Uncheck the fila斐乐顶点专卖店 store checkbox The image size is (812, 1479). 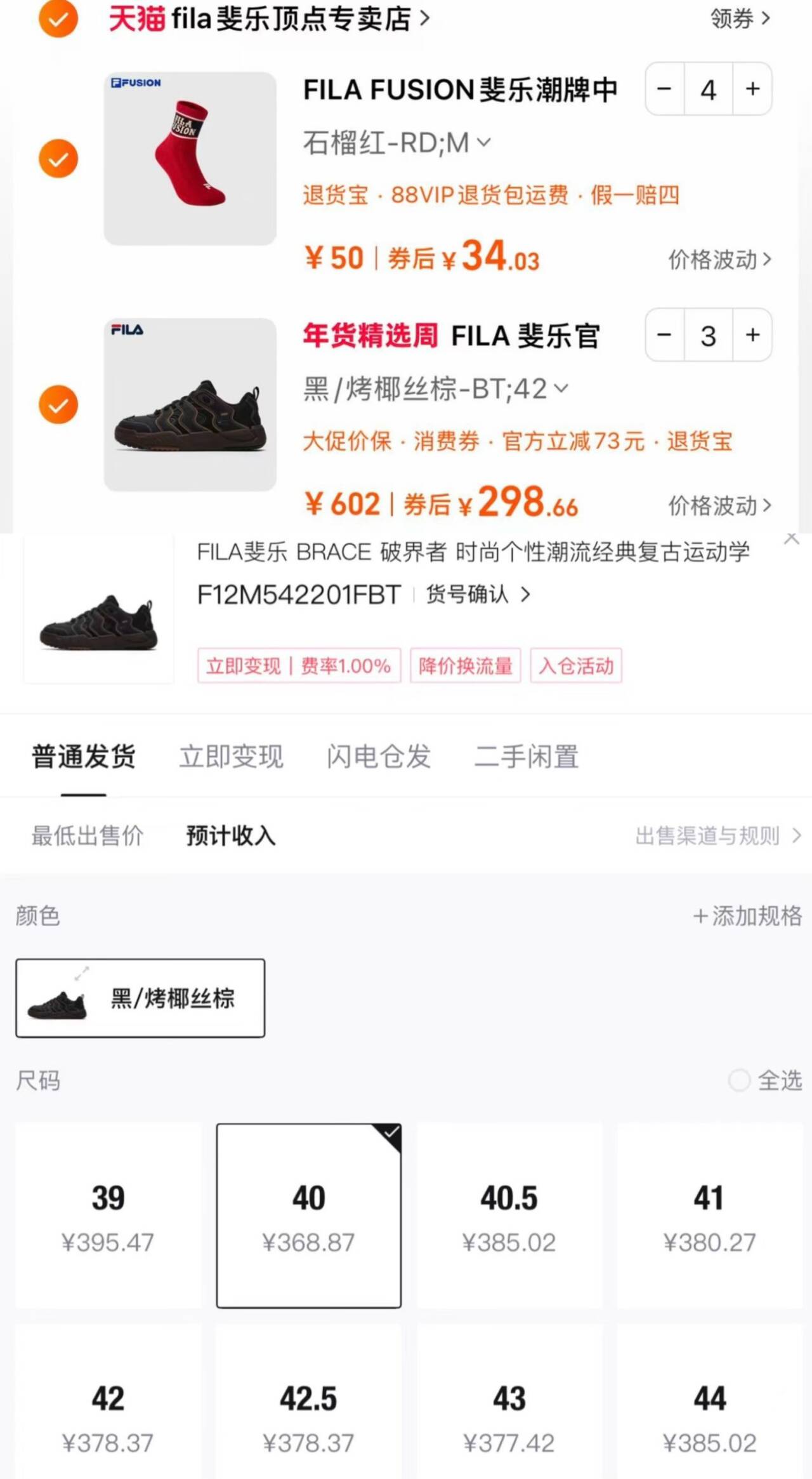tap(58, 19)
